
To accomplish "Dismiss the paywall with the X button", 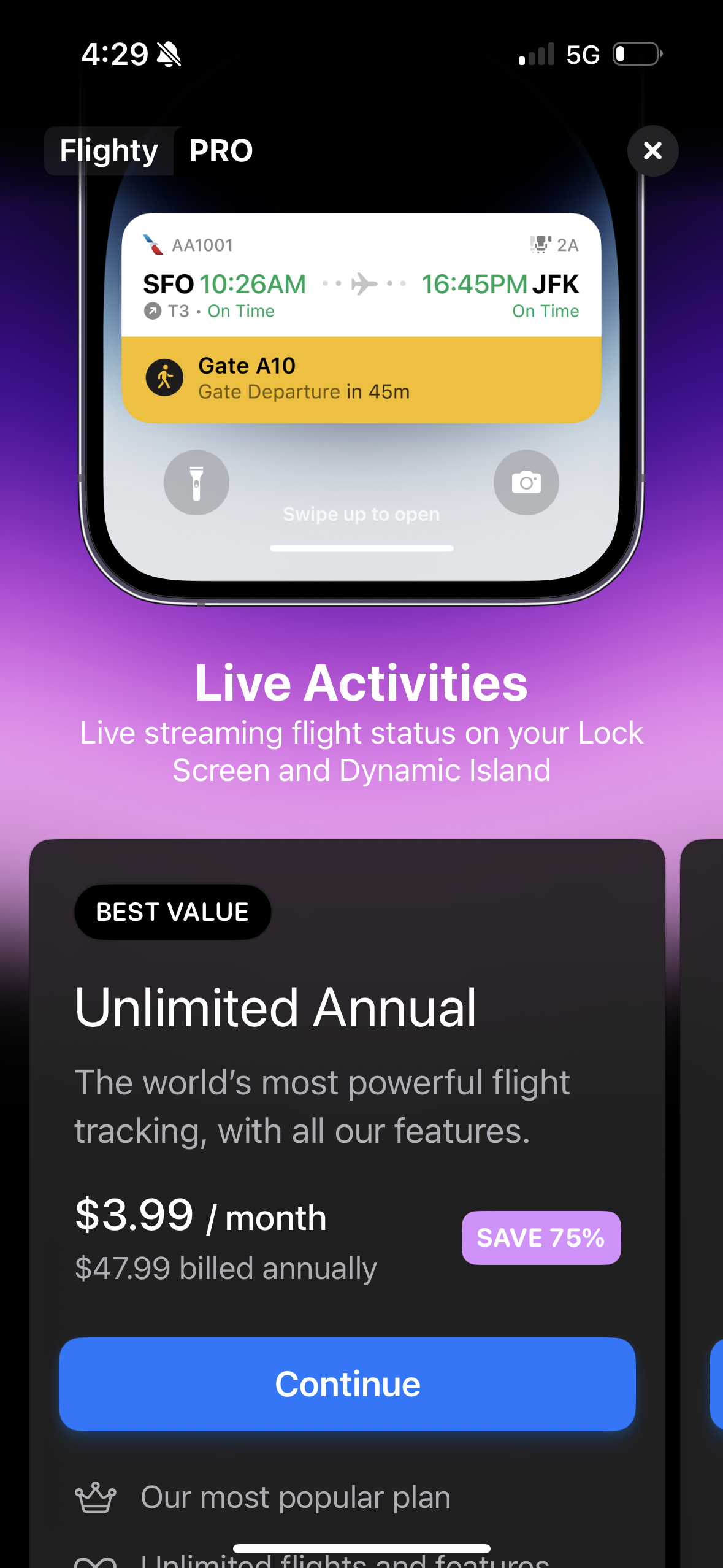I will pos(652,151).
